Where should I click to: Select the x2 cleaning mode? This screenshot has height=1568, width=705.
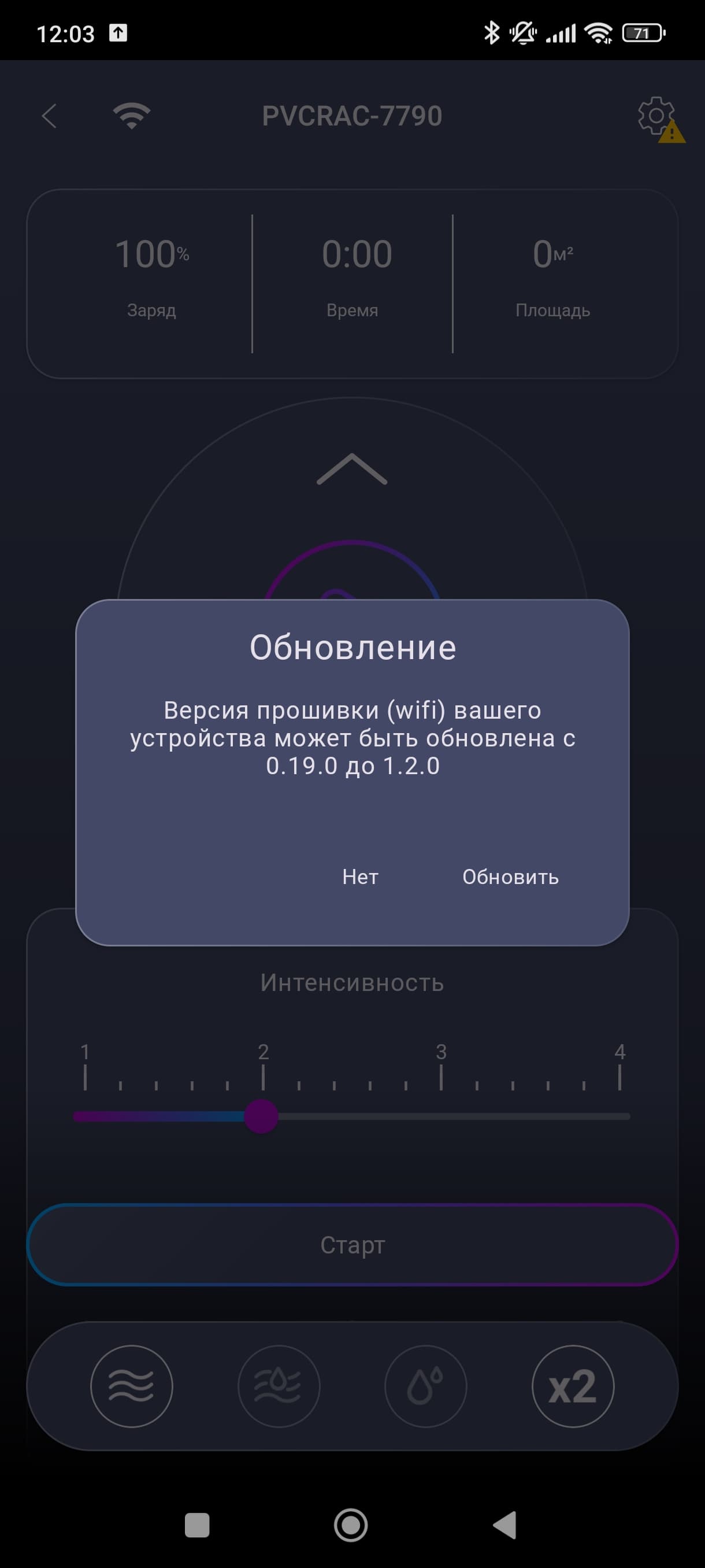click(x=573, y=1386)
